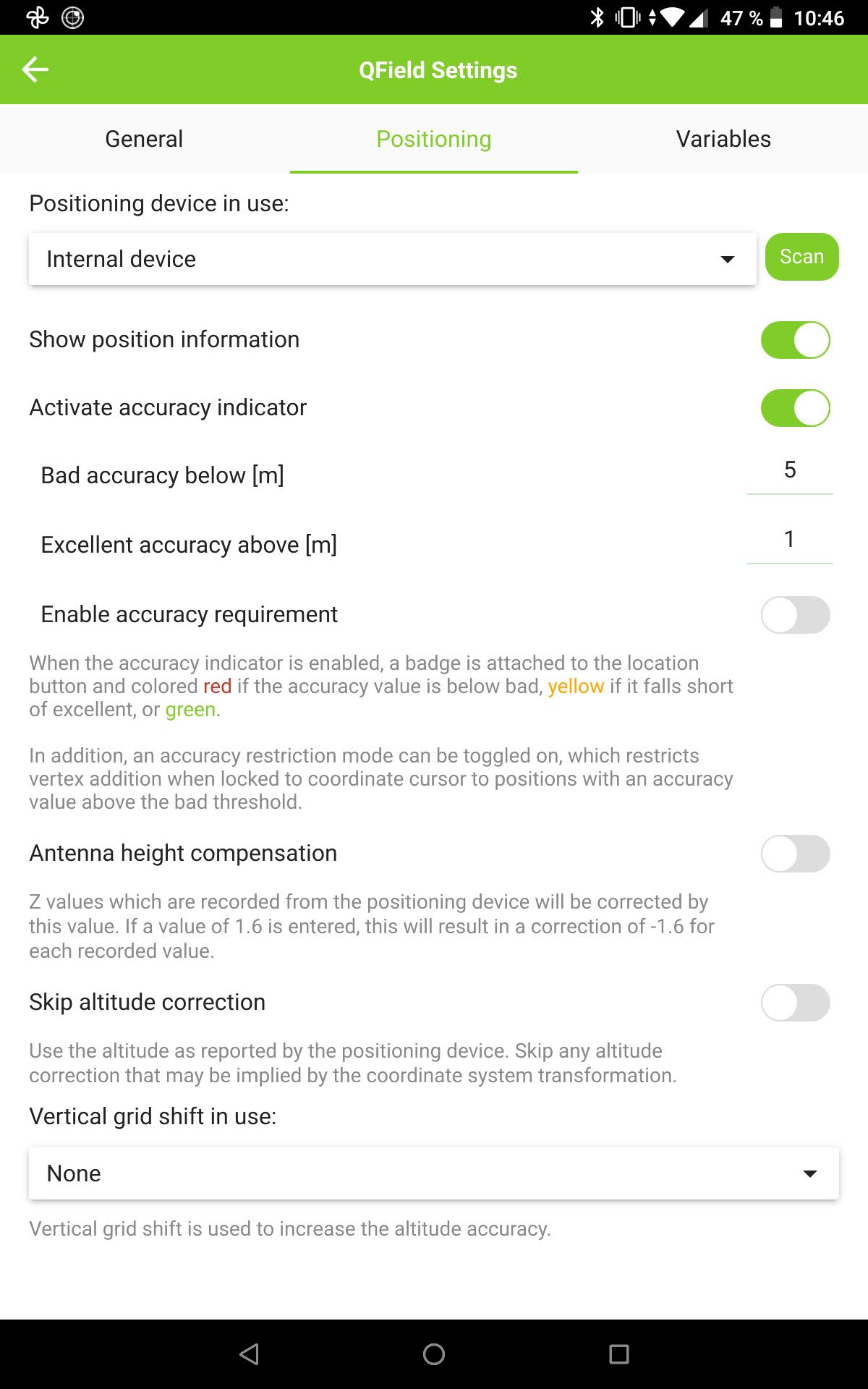Enable accuracy requirement switch
This screenshot has height=1389, width=868.
coord(795,615)
